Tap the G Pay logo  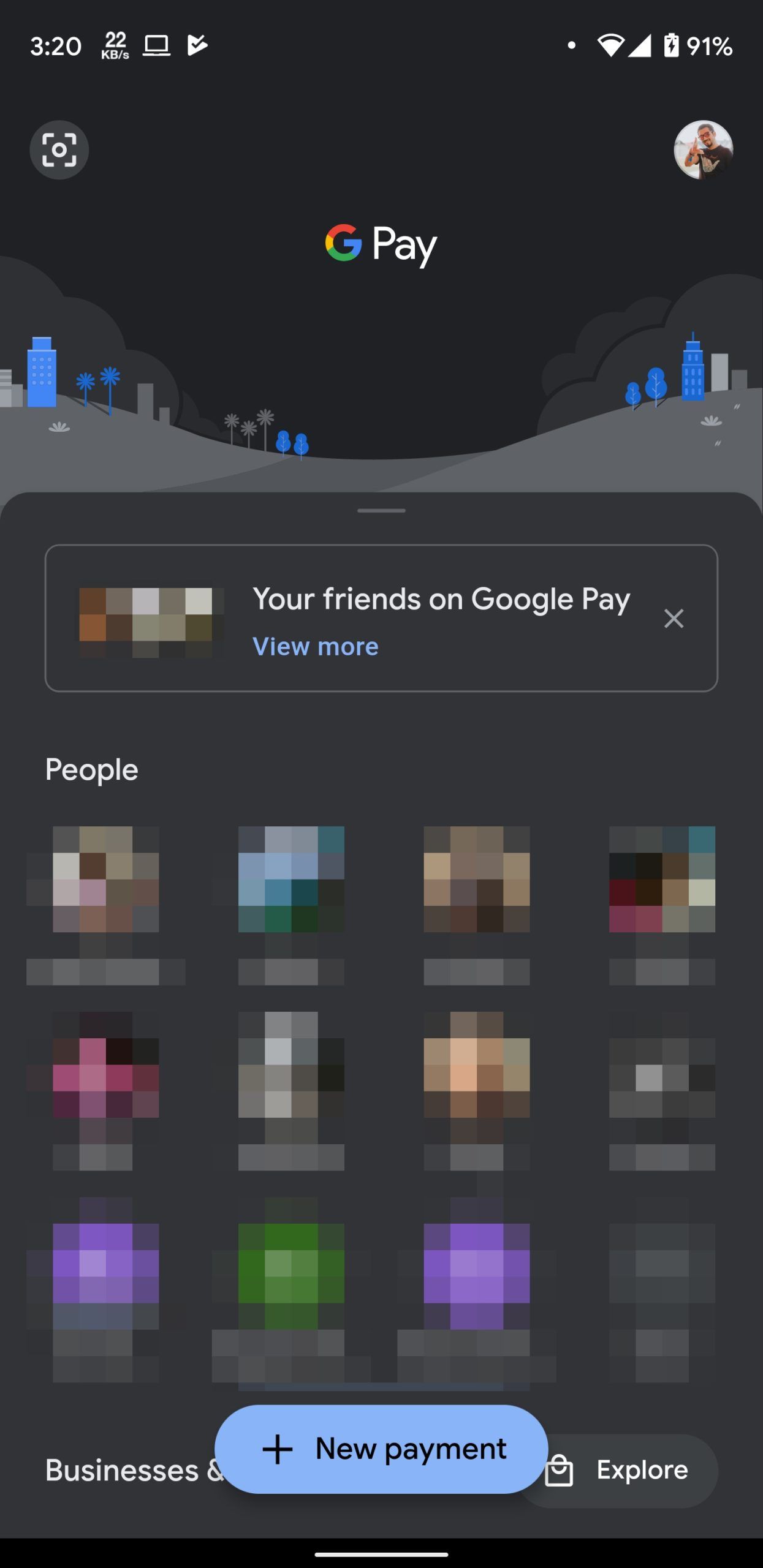pyautogui.click(x=381, y=244)
